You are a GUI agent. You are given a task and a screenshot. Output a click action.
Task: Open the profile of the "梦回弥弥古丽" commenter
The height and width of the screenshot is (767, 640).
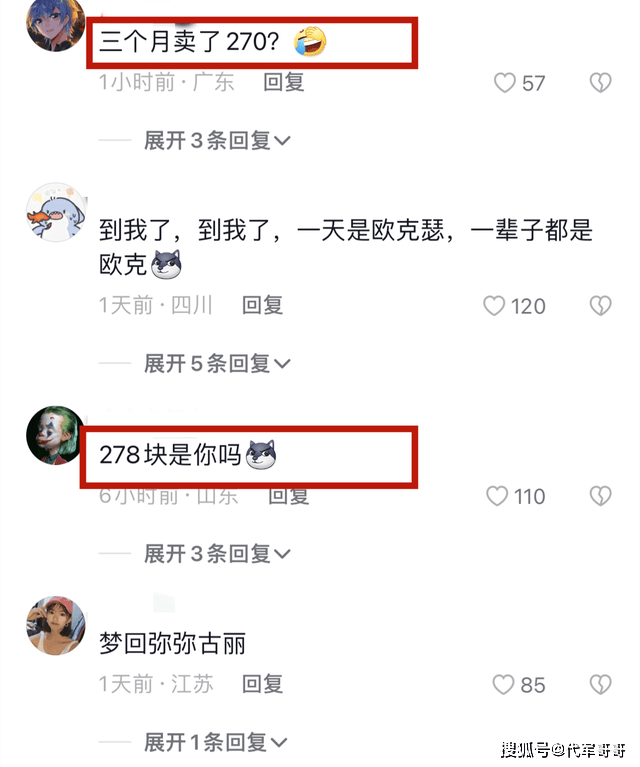tap(54, 625)
